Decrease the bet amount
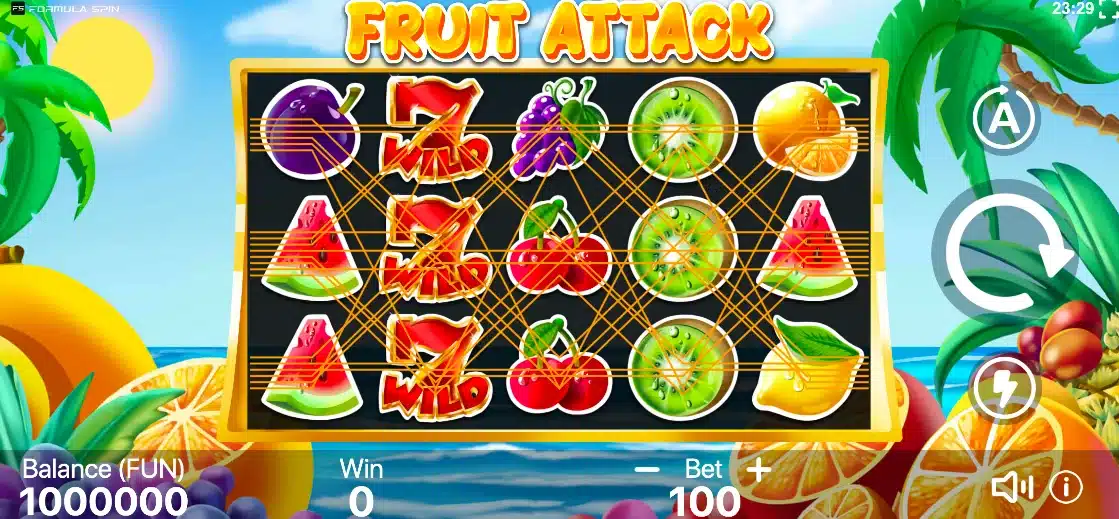This screenshot has height=519, width=1119. [647, 468]
